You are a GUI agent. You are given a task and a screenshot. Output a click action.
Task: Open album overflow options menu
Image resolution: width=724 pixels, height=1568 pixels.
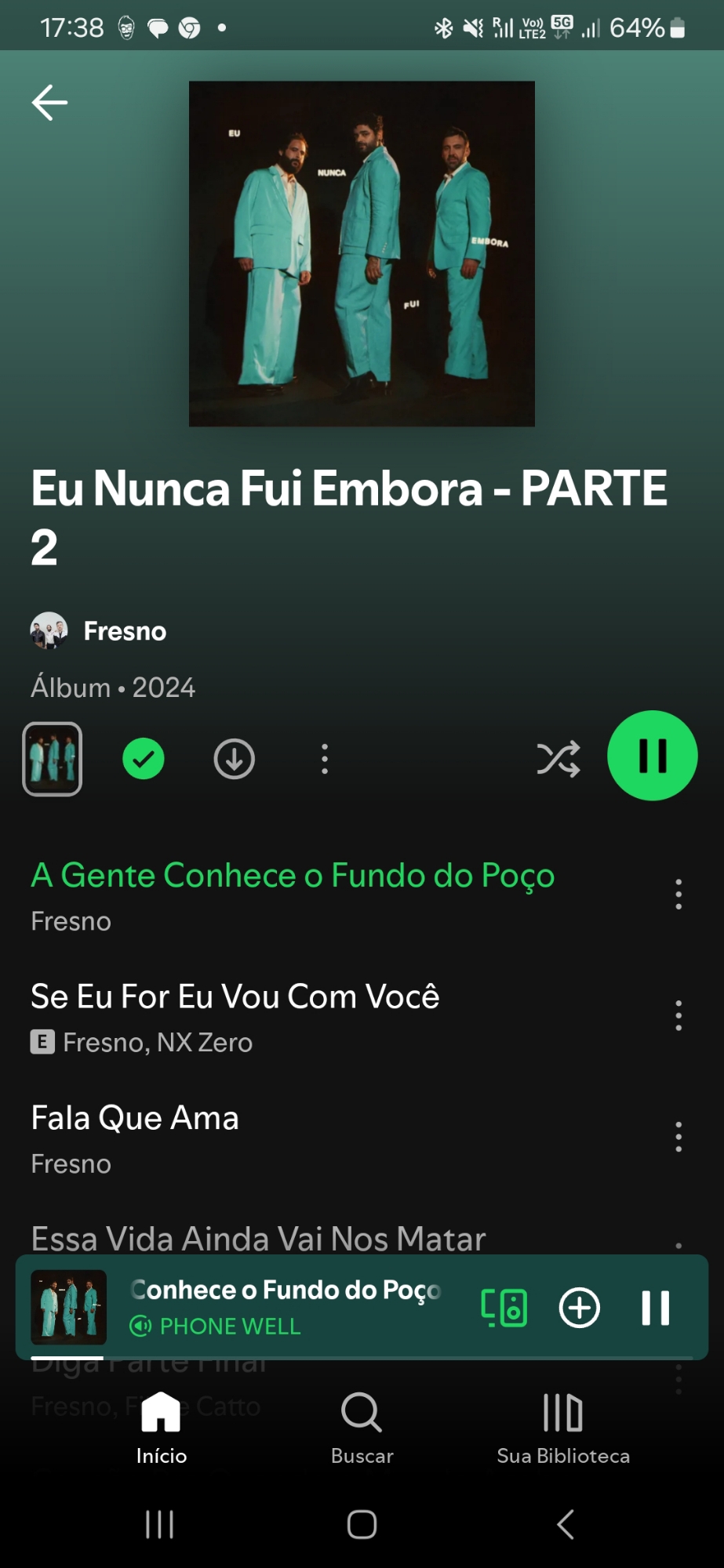(x=325, y=759)
